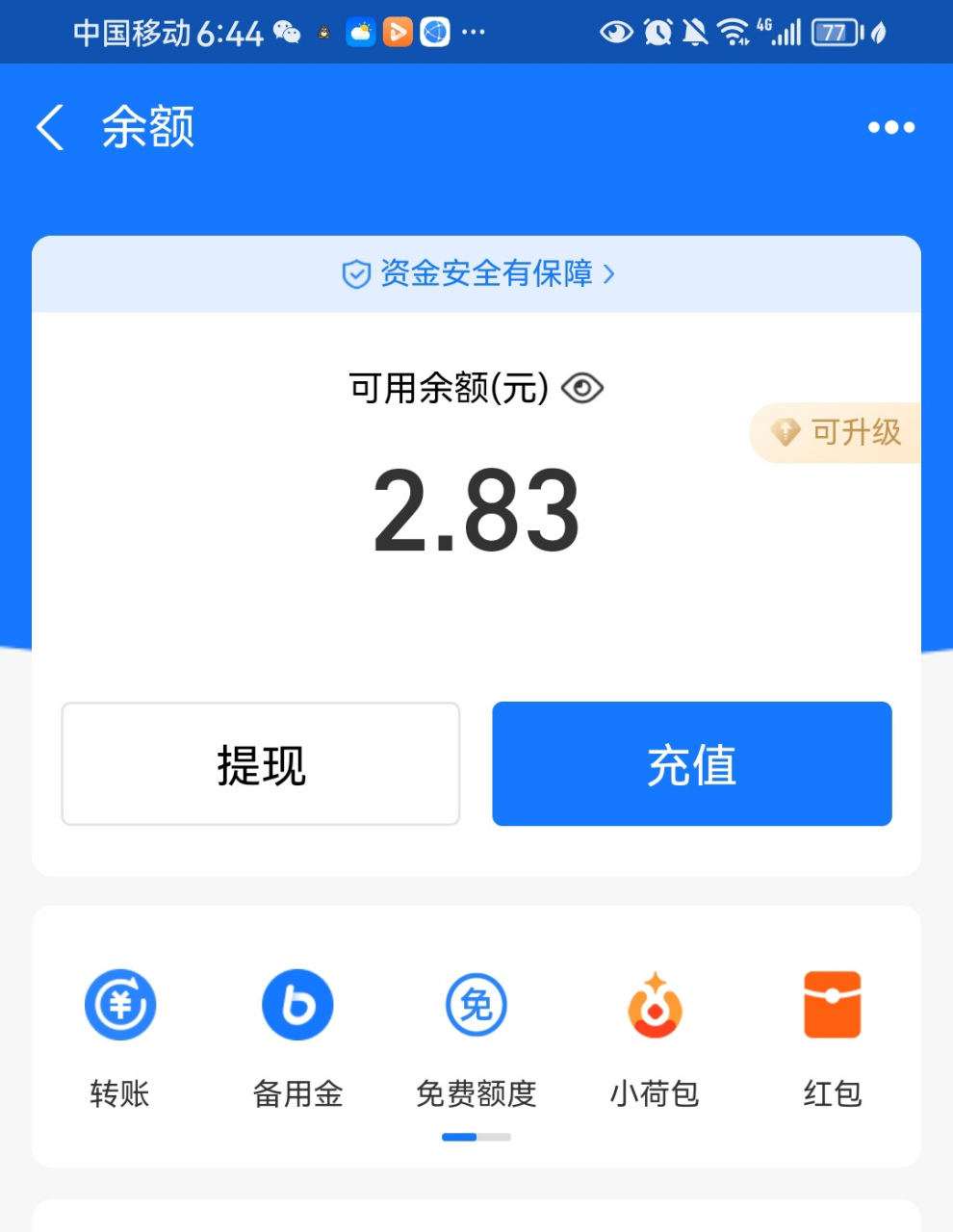Tap the page indicator dots below 免费额度
The width and height of the screenshot is (953, 1232).
coord(476,1137)
